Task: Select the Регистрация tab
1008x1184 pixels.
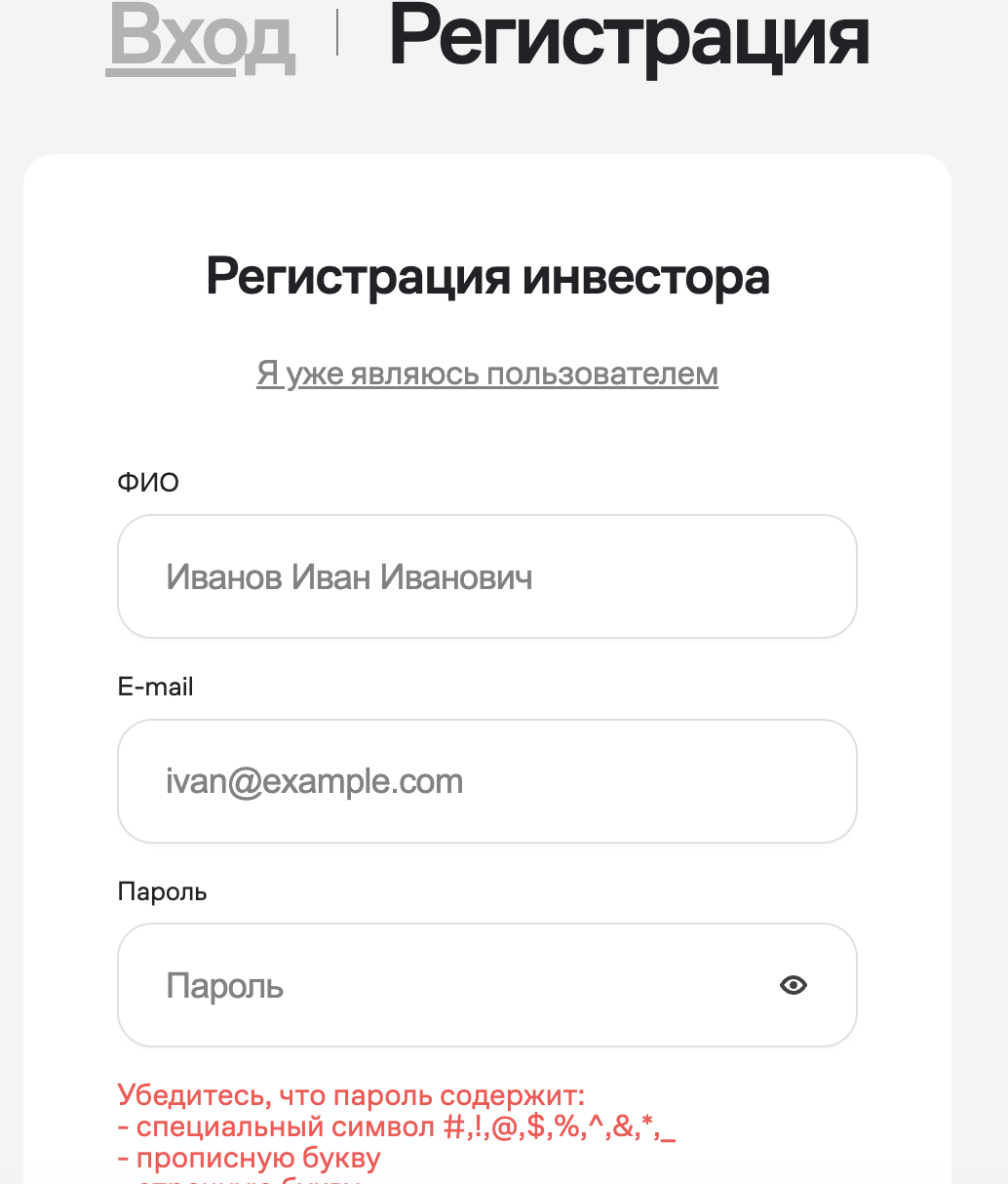Action: click(x=629, y=37)
